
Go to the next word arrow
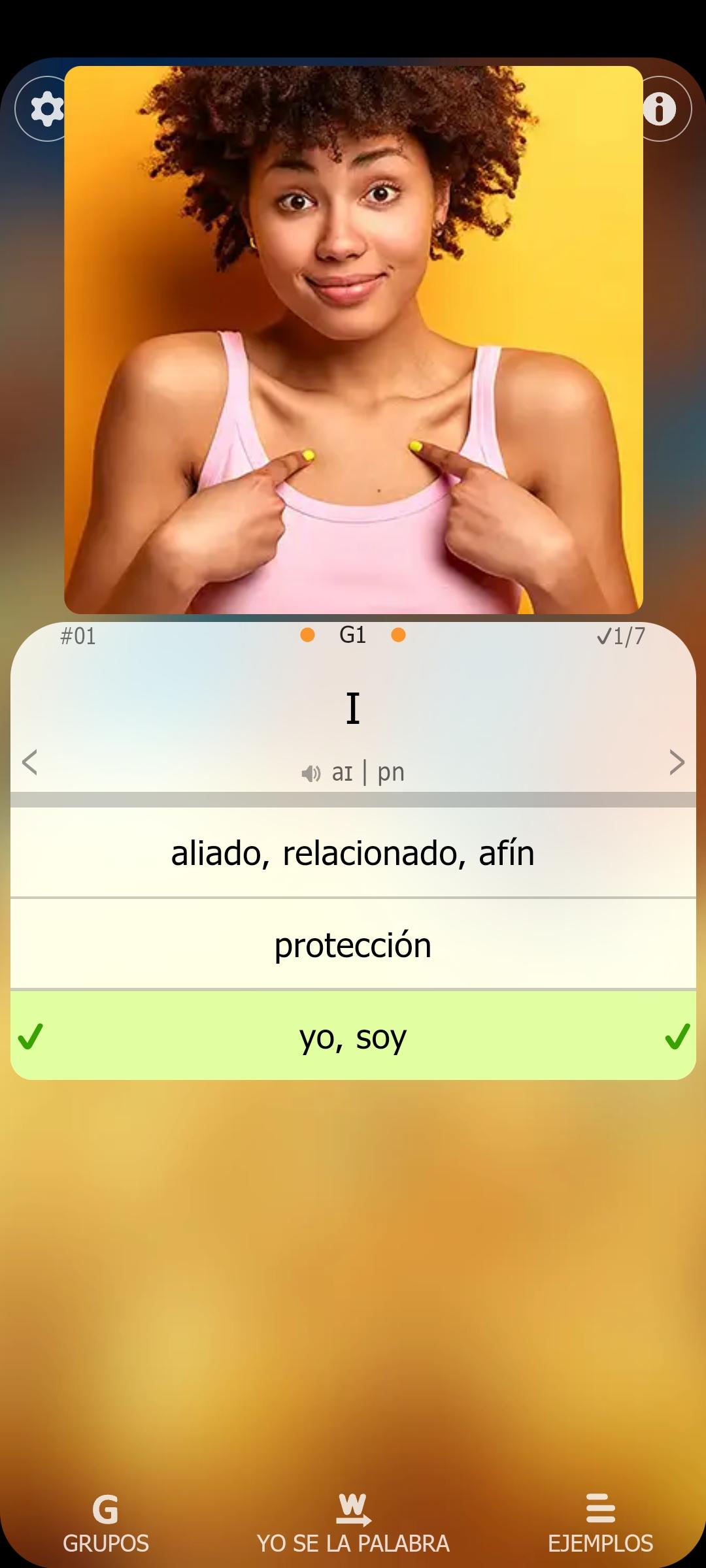pyautogui.click(x=677, y=762)
